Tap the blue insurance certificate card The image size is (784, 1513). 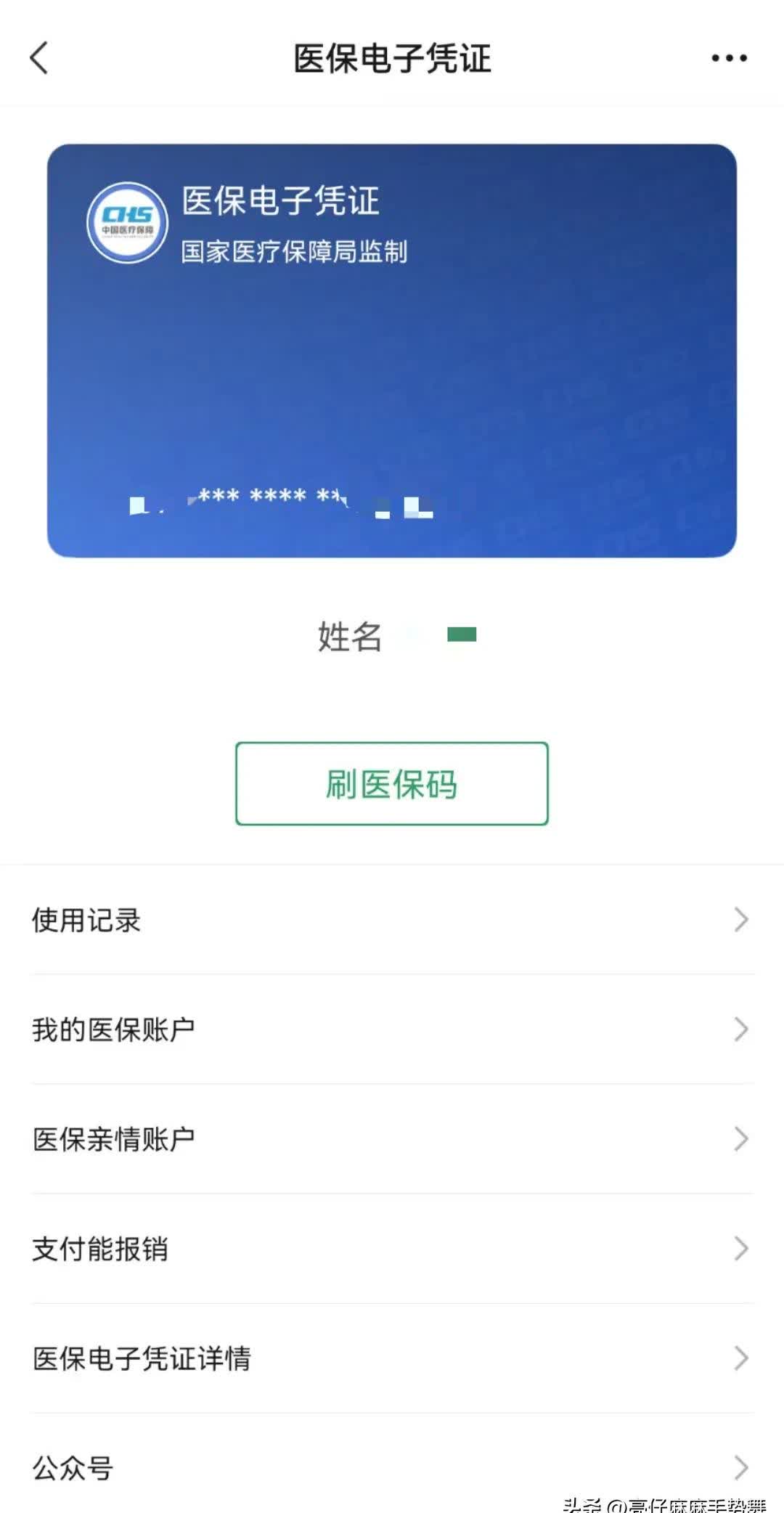tap(392, 348)
